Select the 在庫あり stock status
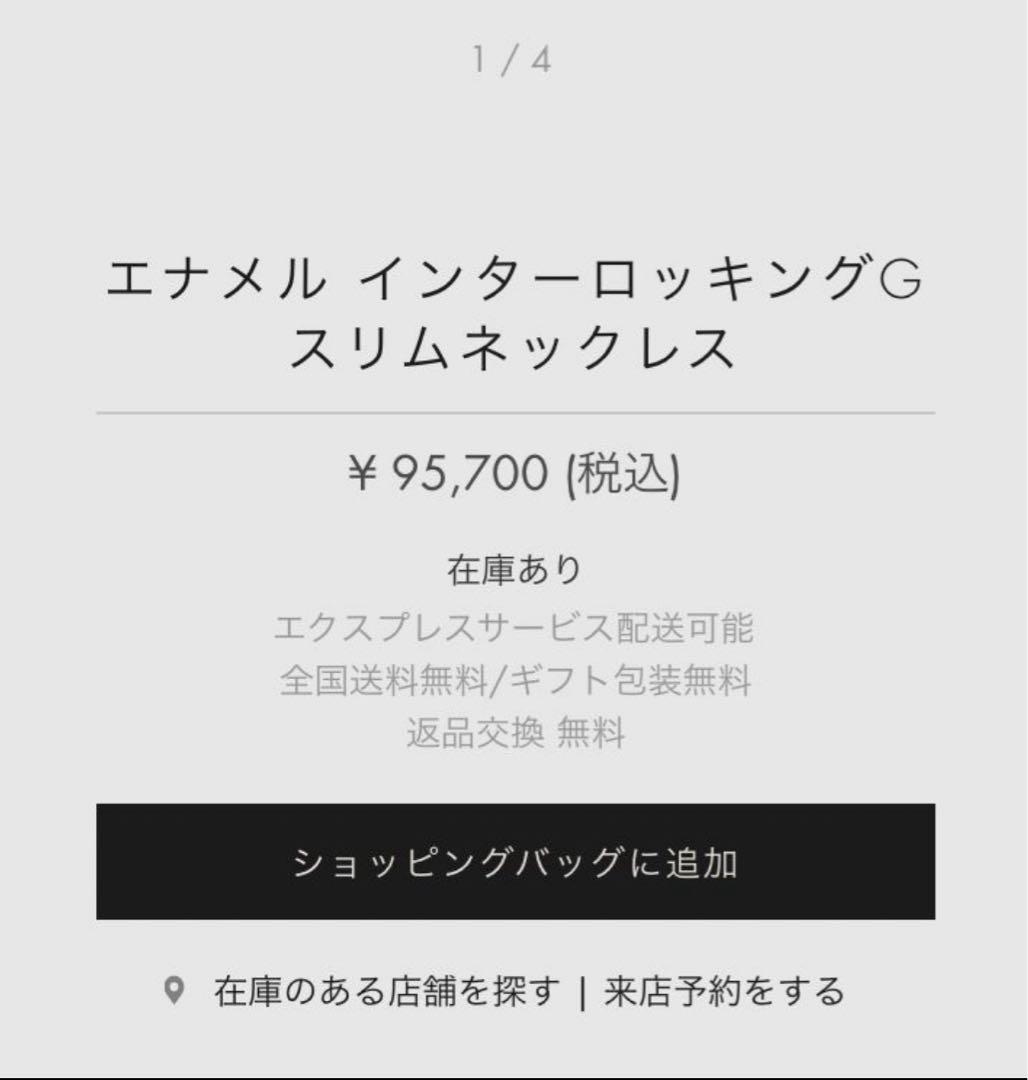Screen dimensions: 1028x1080 [514, 570]
